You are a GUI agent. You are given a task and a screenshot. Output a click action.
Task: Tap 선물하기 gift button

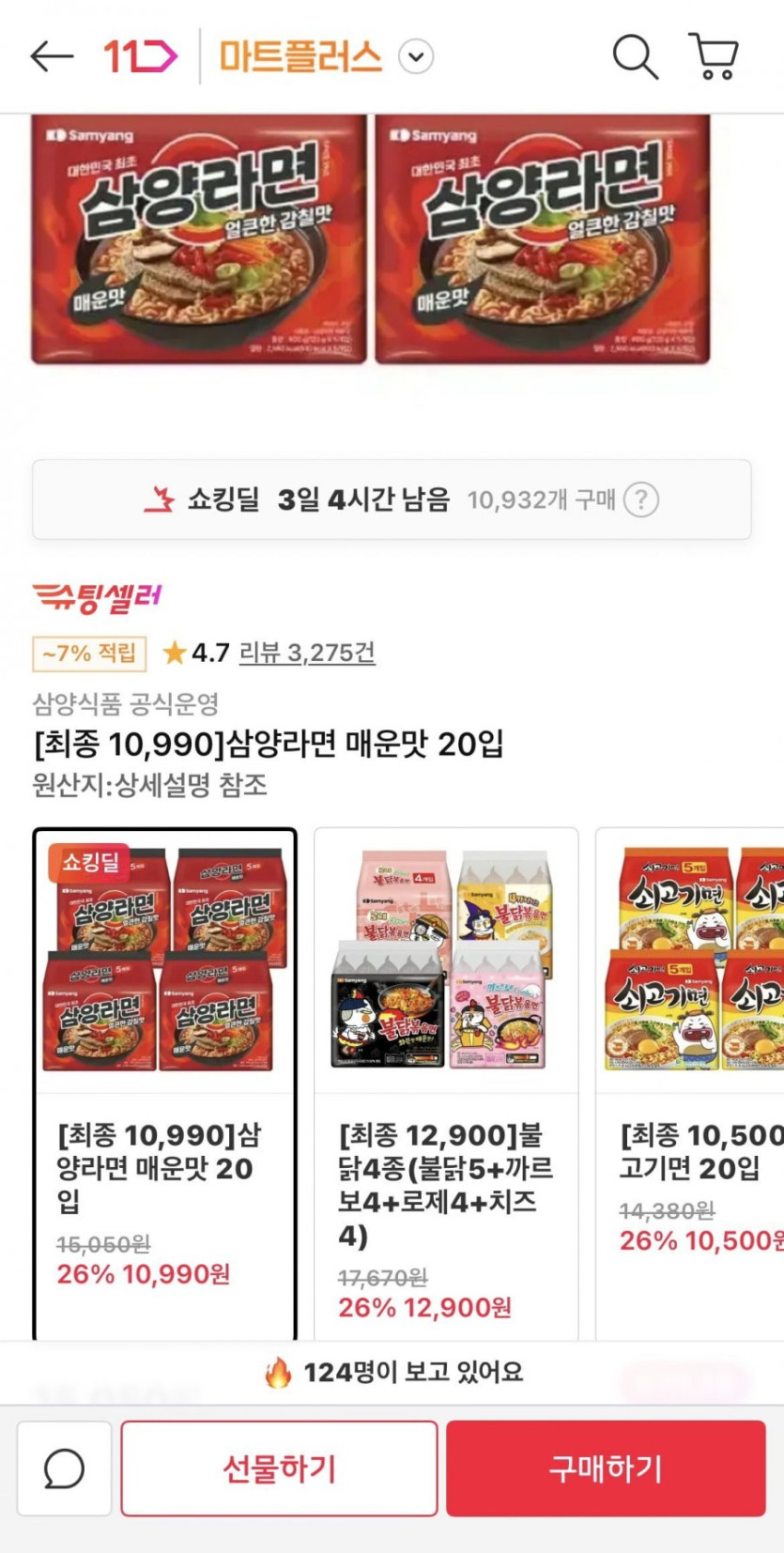tap(279, 1468)
